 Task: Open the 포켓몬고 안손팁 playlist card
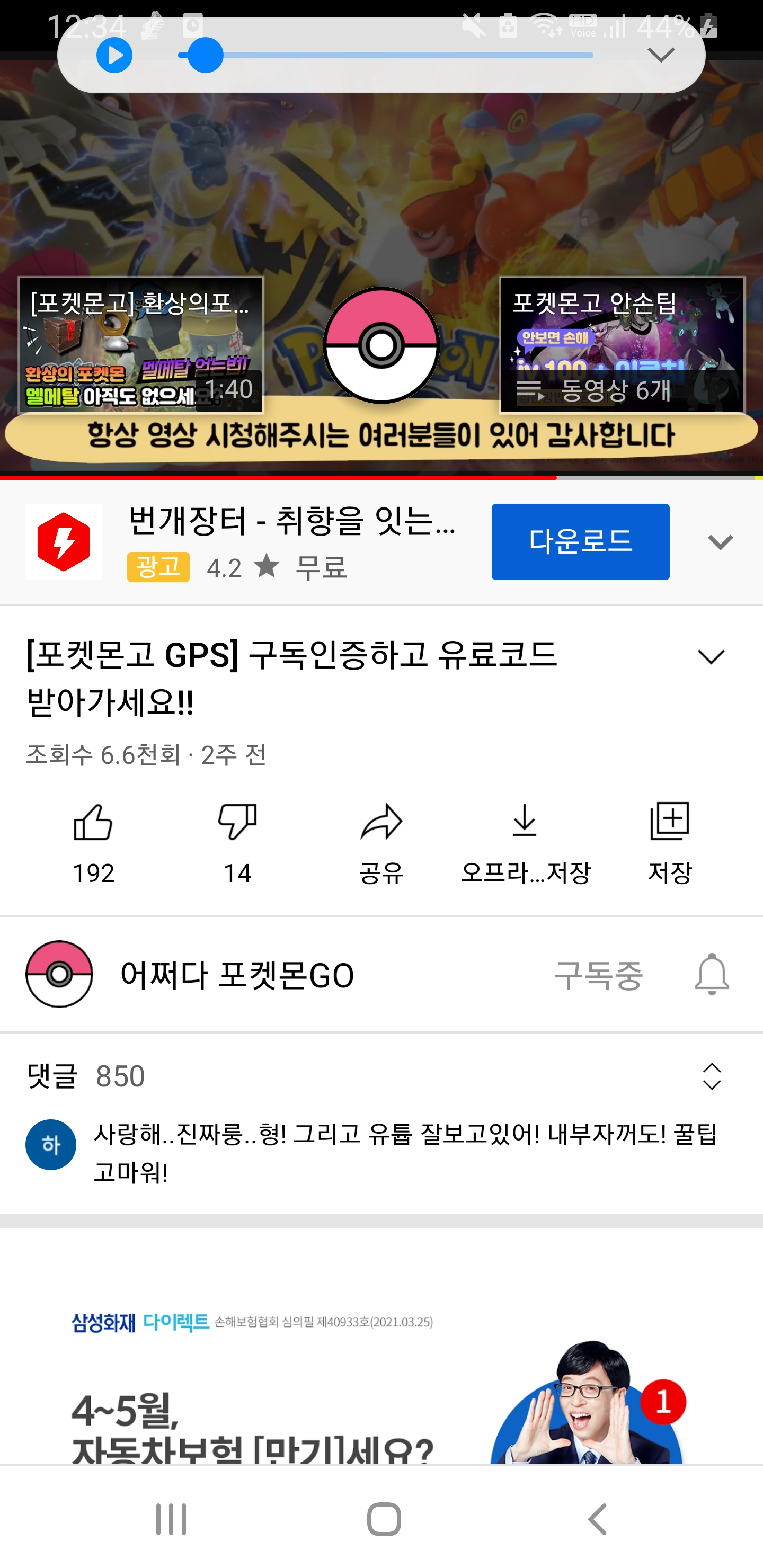pyautogui.click(x=622, y=345)
